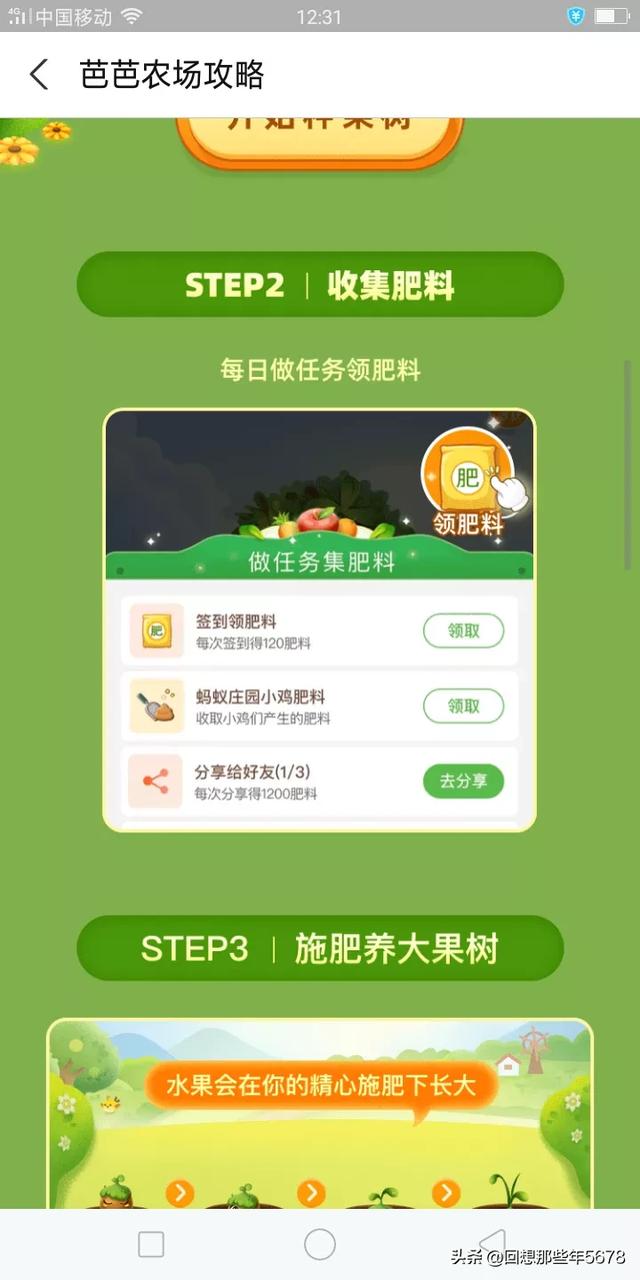Go to the home screen via circle button
This screenshot has height=1280, width=640.
coord(320,1244)
